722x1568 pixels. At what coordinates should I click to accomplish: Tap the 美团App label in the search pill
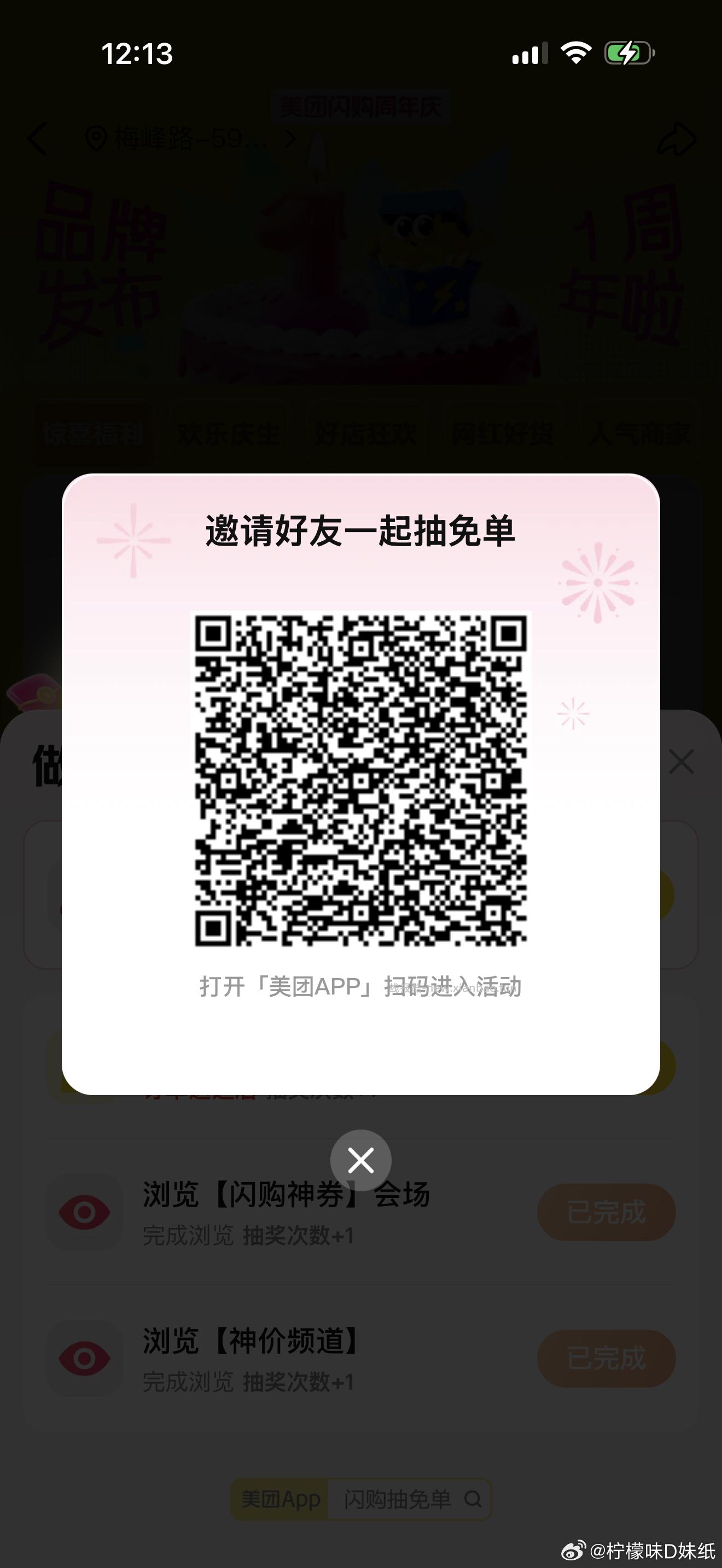pyautogui.click(x=280, y=1500)
